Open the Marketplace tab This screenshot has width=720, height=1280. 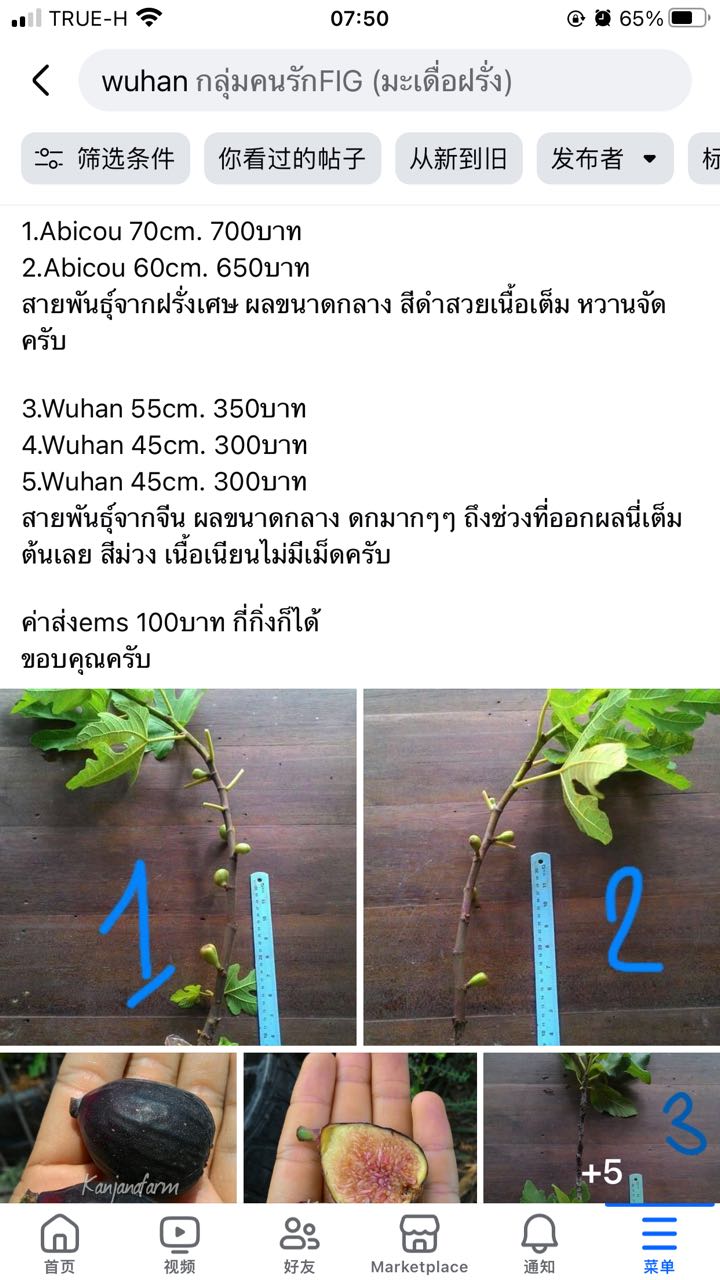[419, 1244]
